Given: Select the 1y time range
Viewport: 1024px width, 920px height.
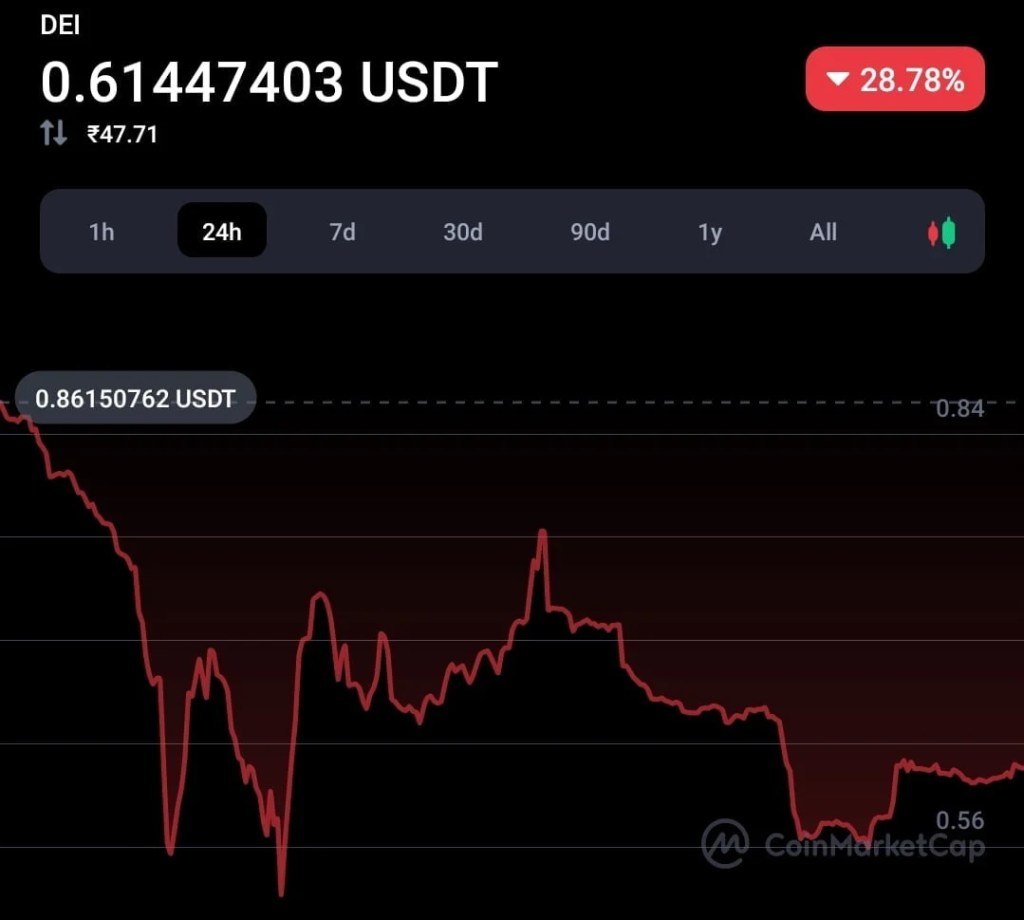Looking at the screenshot, I should (710, 232).
